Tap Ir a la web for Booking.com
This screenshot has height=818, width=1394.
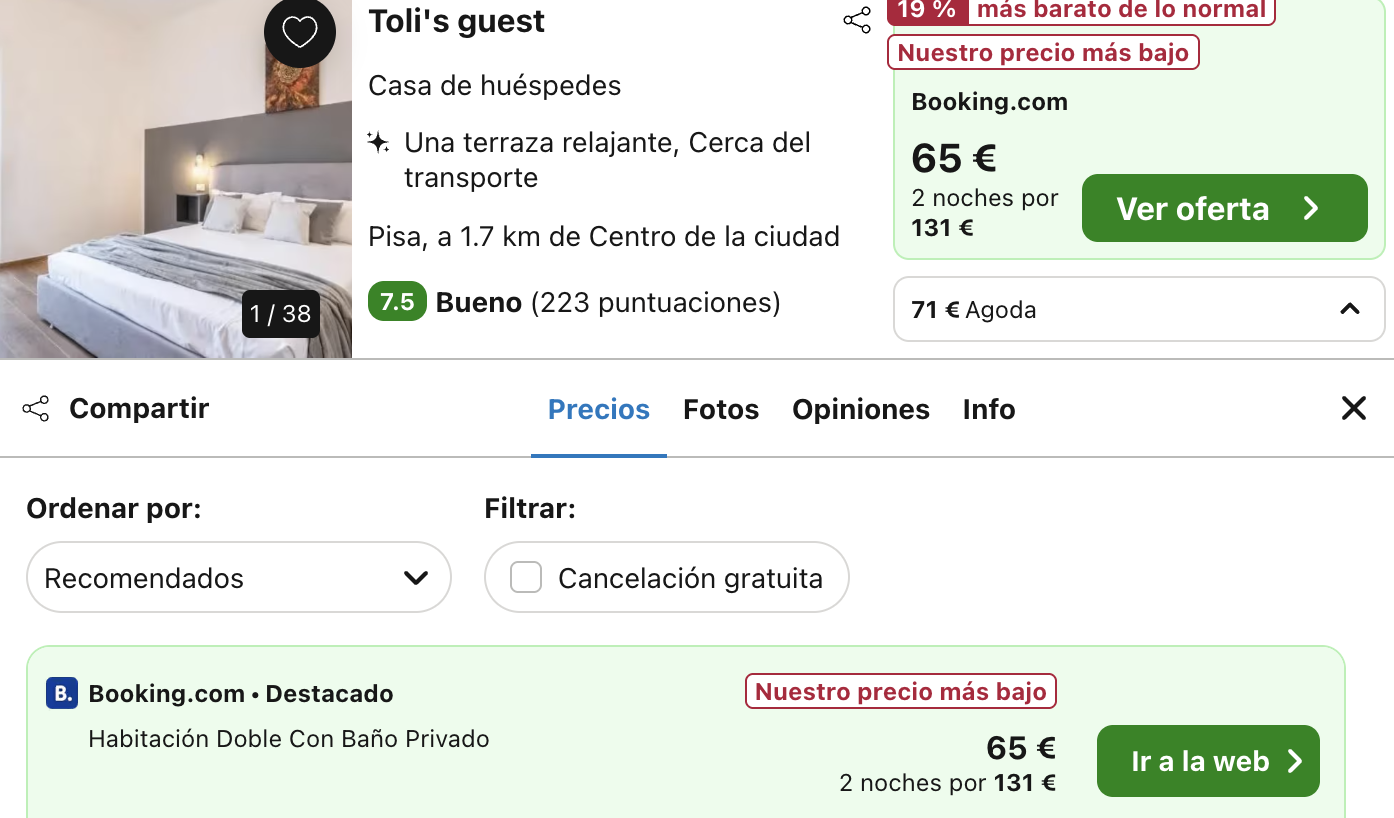click(1208, 761)
